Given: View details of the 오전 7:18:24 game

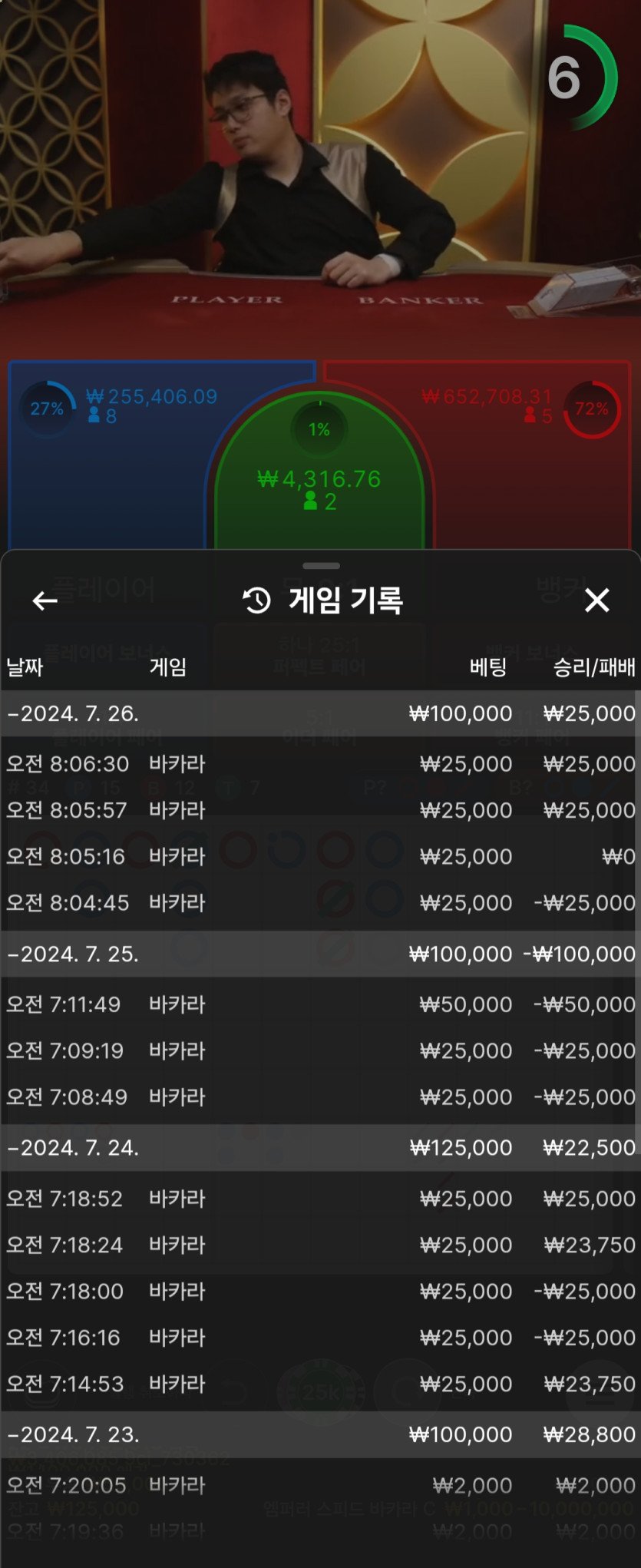Looking at the screenshot, I should (319, 1245).
